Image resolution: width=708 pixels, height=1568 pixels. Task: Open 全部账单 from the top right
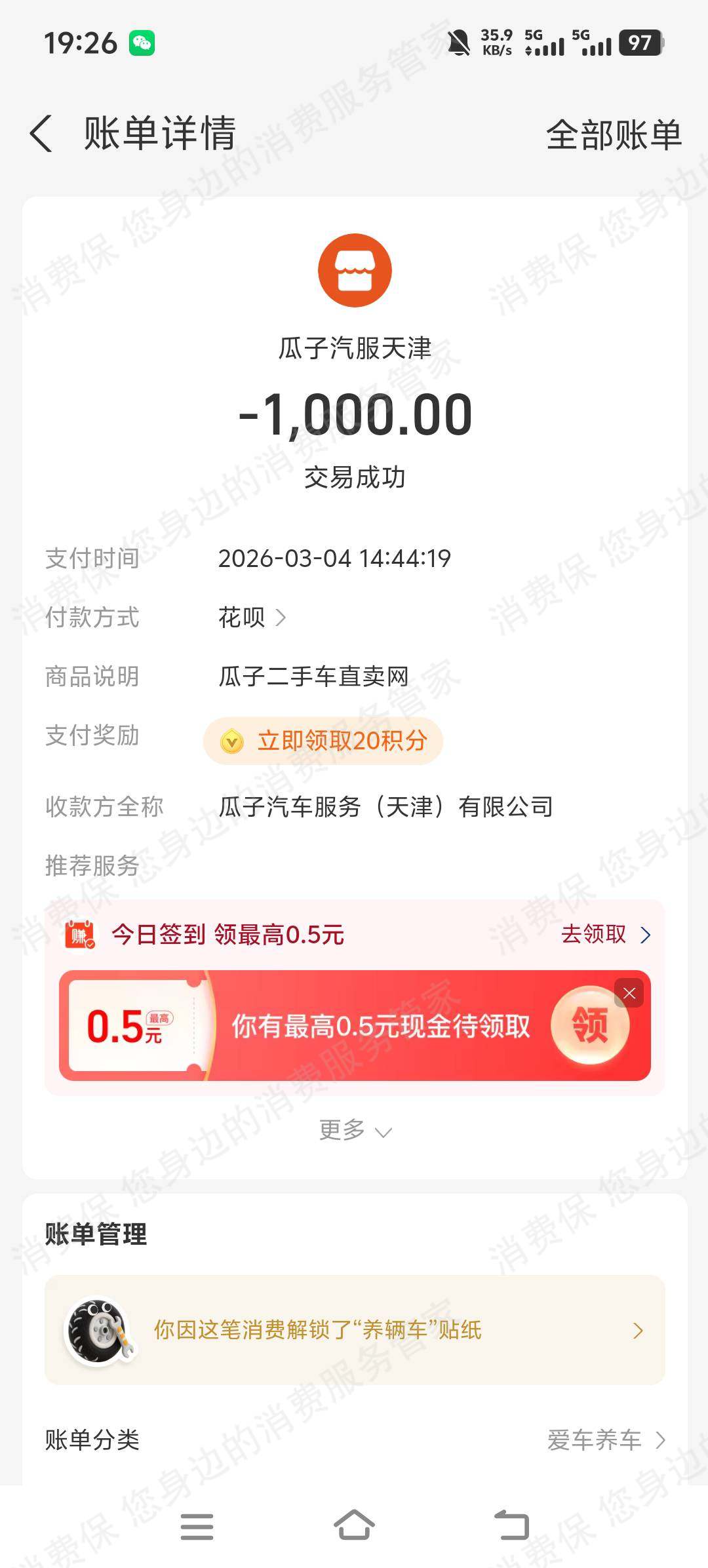(612, 133)
